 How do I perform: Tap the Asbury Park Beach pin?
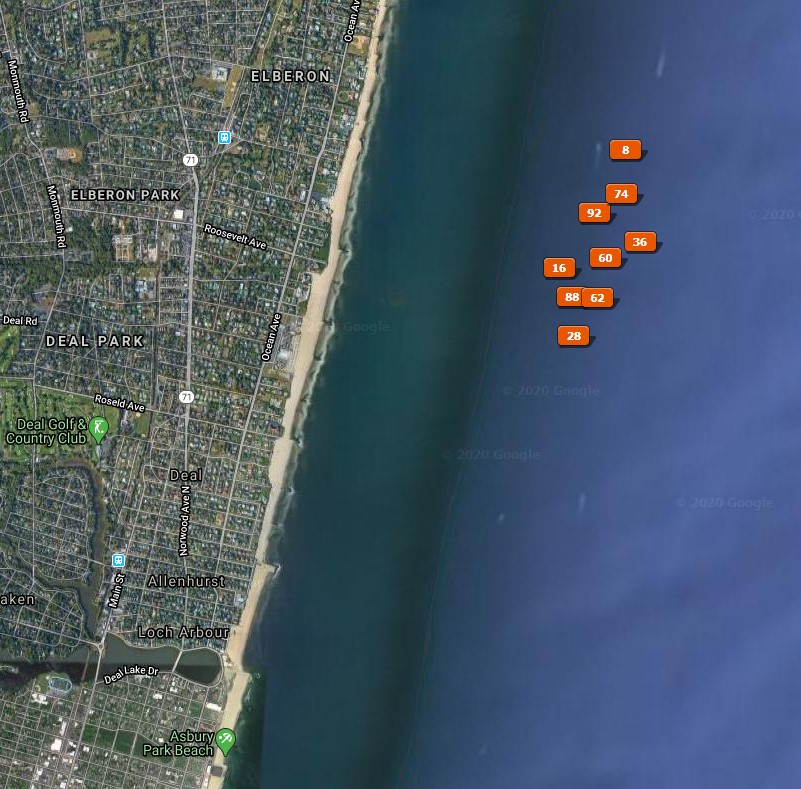point(226,740)
